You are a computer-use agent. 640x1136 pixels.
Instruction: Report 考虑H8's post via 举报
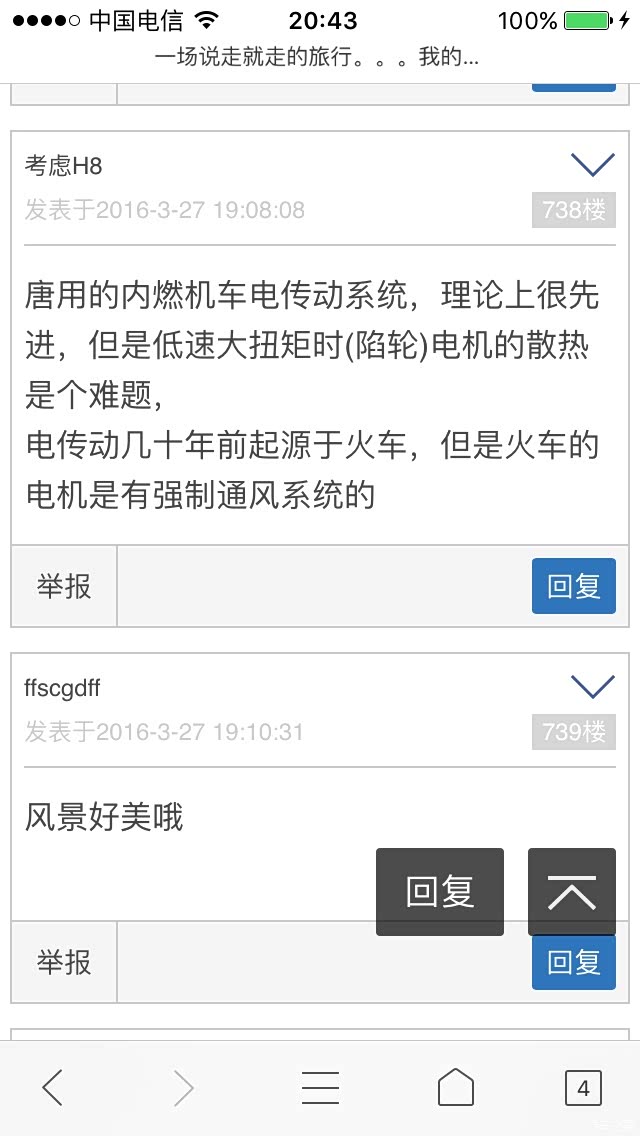[64, 586]
